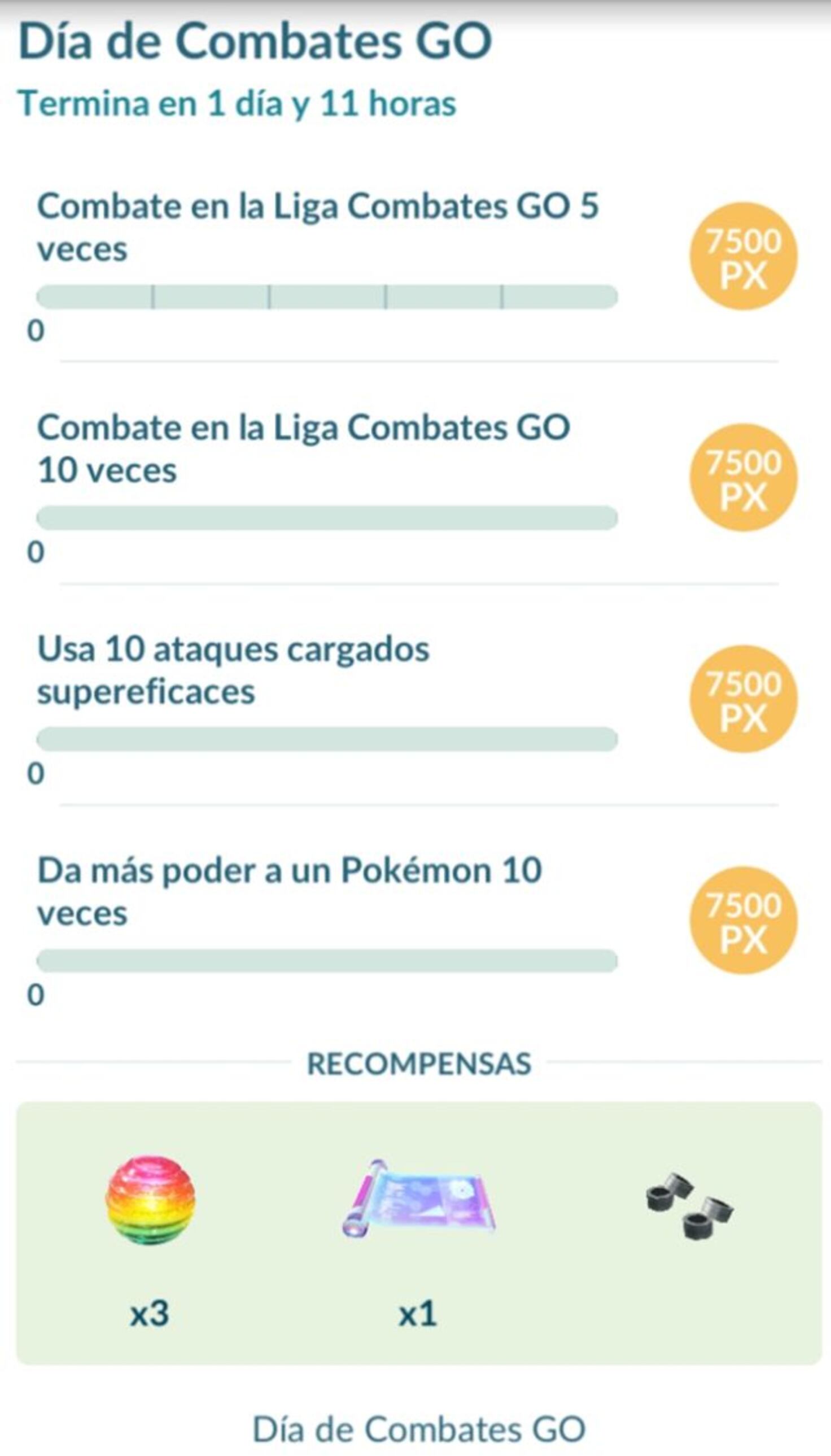This screenshot has width=831, height=1456.
Task: Tap the black gloves reward item
Action: pyautogui.click(x=689, y=1205)
